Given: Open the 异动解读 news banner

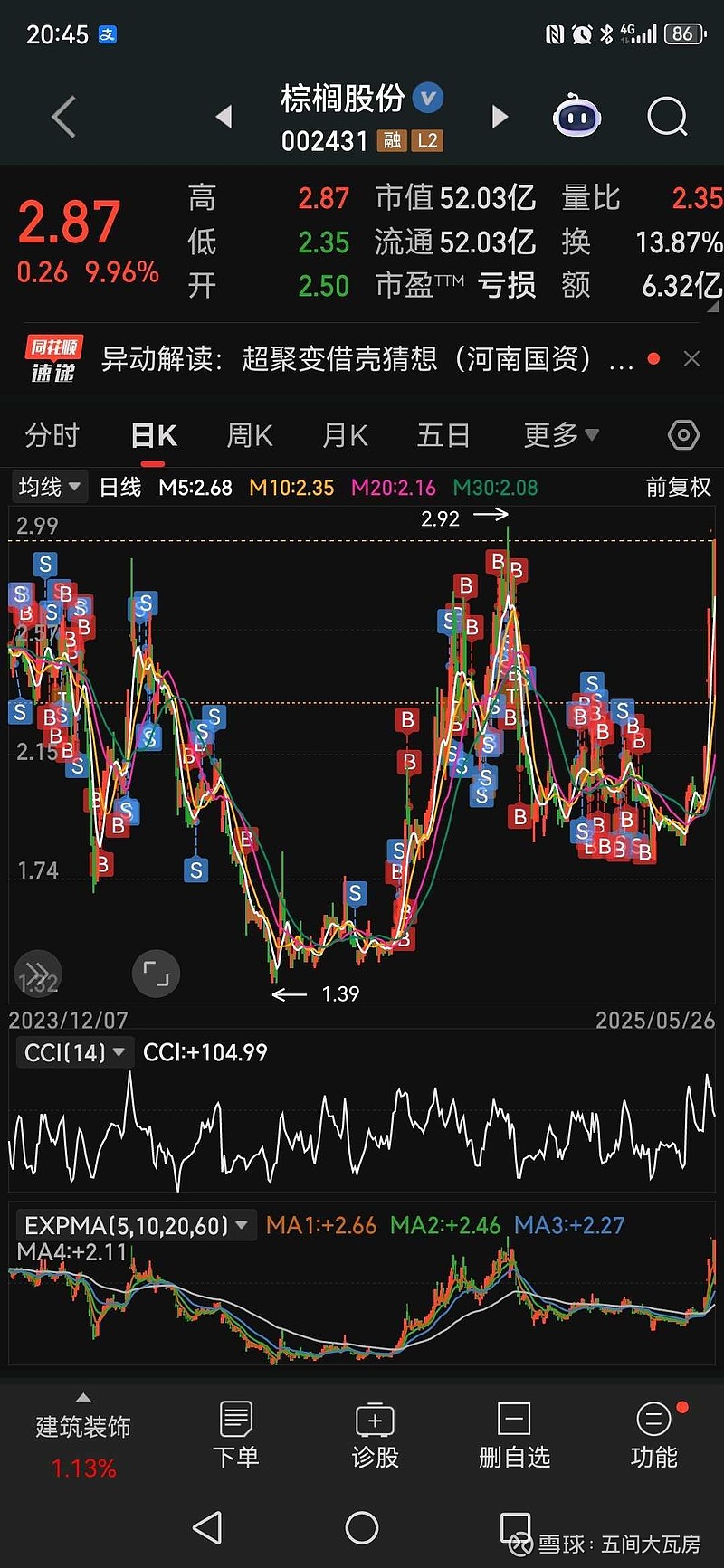Looking at the screenshot, I should [x=362, y=359].
